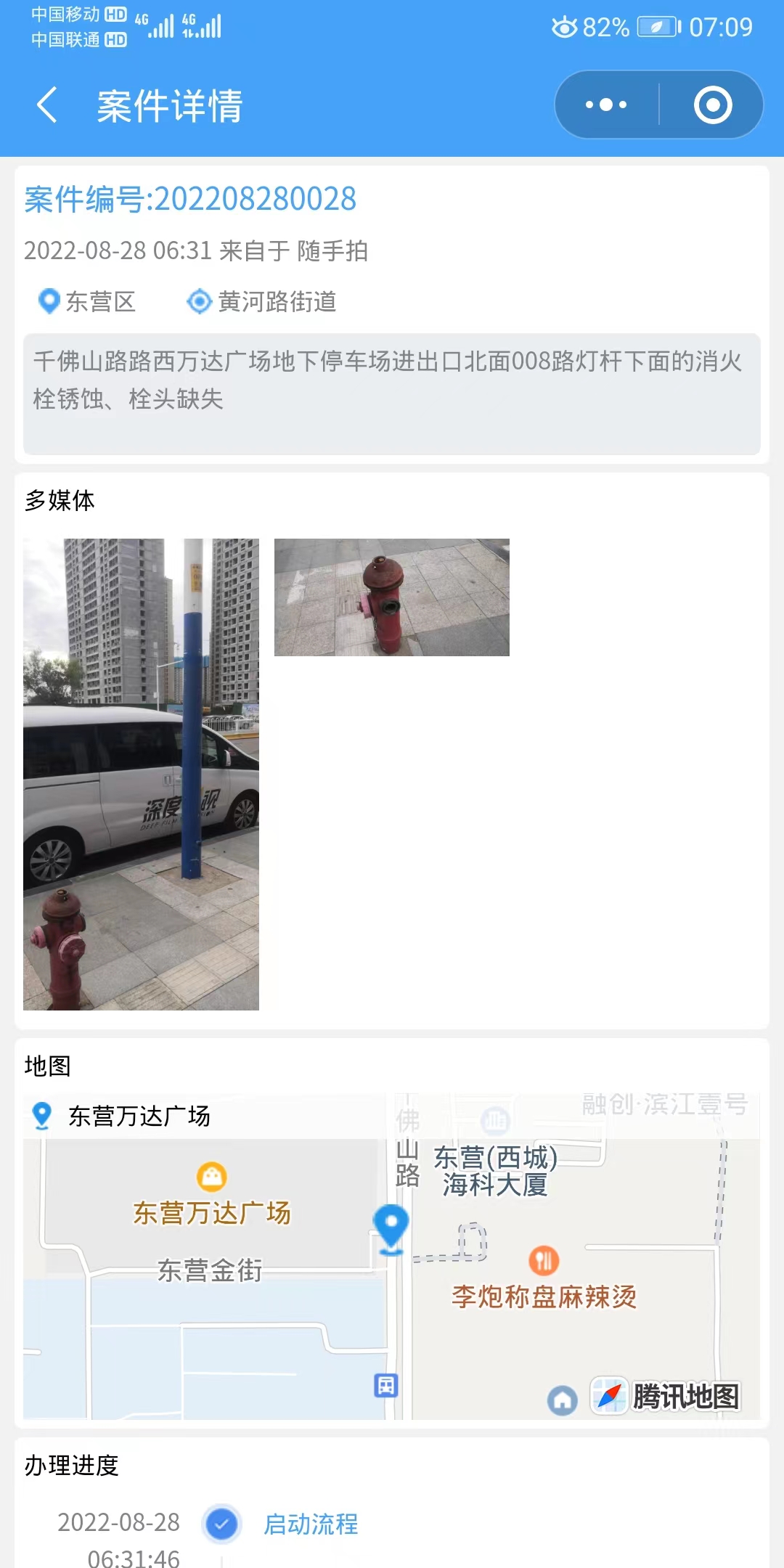Viewport: 784px width, 1568px height.
Task: Open the Tencent map showing 东营万达广场
Action: point(392,1257)
